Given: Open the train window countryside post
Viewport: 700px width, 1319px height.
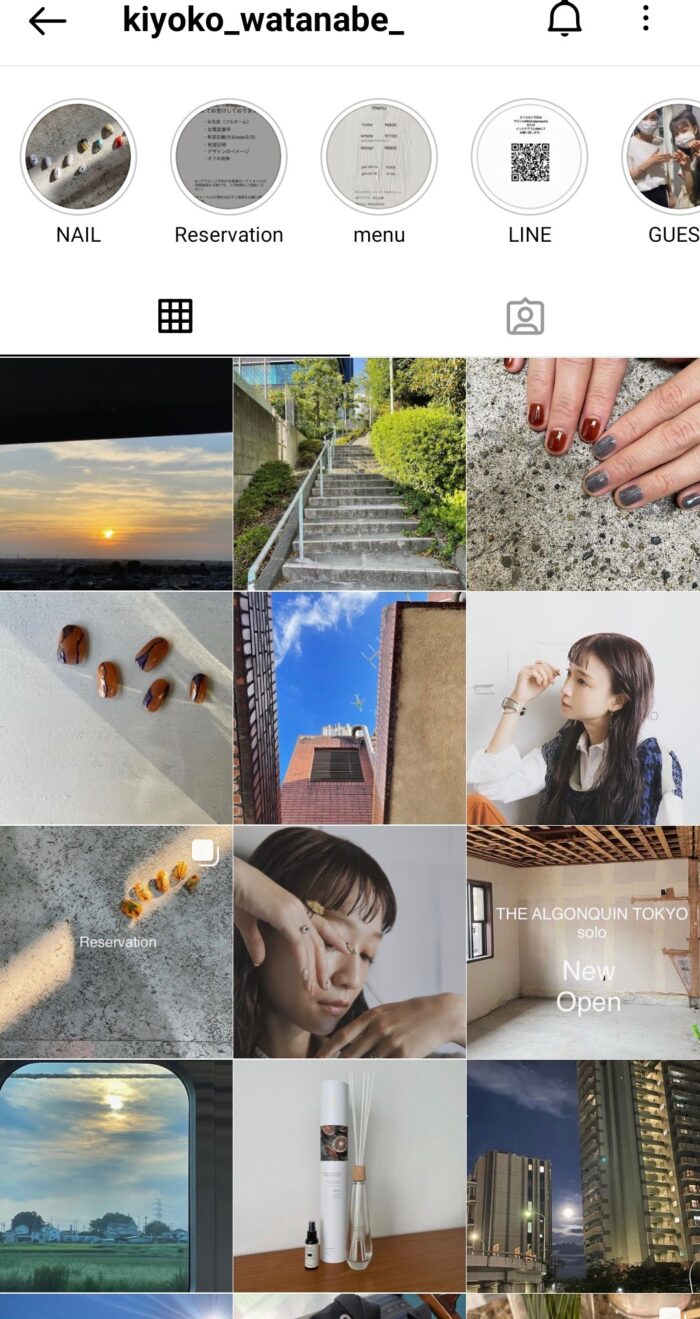Looking at the screenshot, I should pos(116,1175).
